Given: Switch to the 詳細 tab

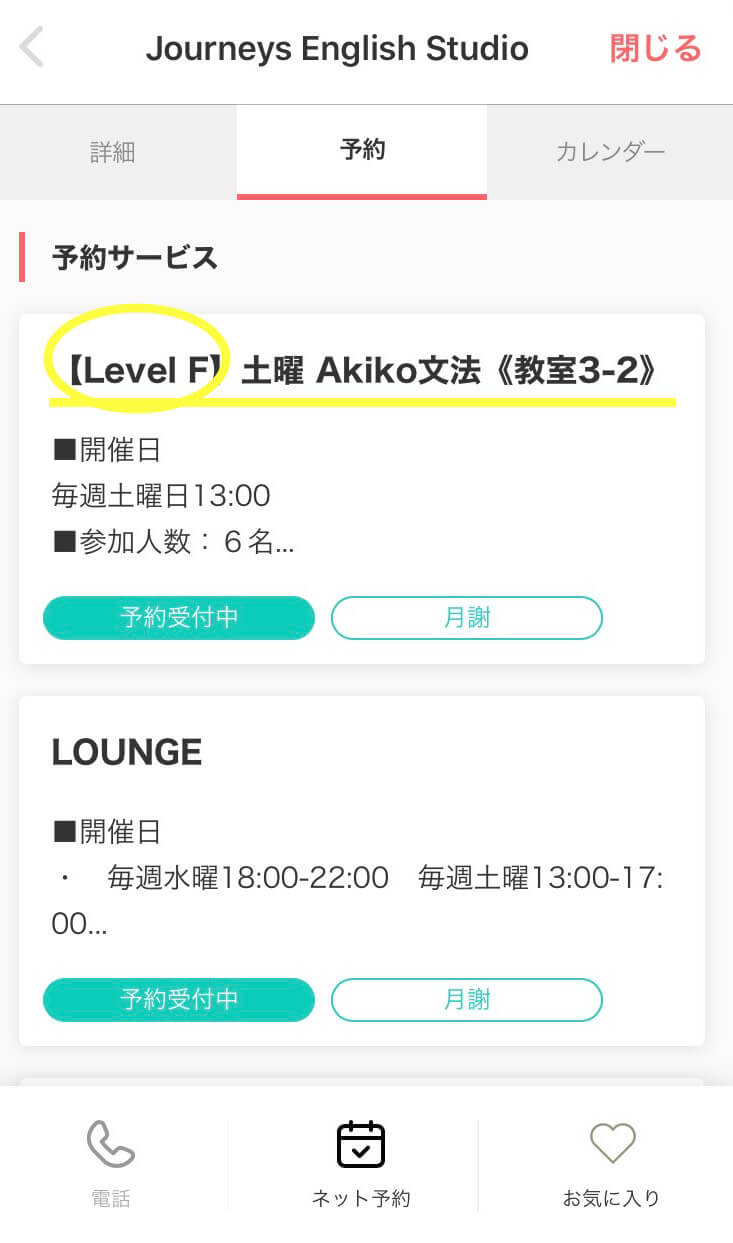Looking at the screenshot, I should [x=112, y=152].
